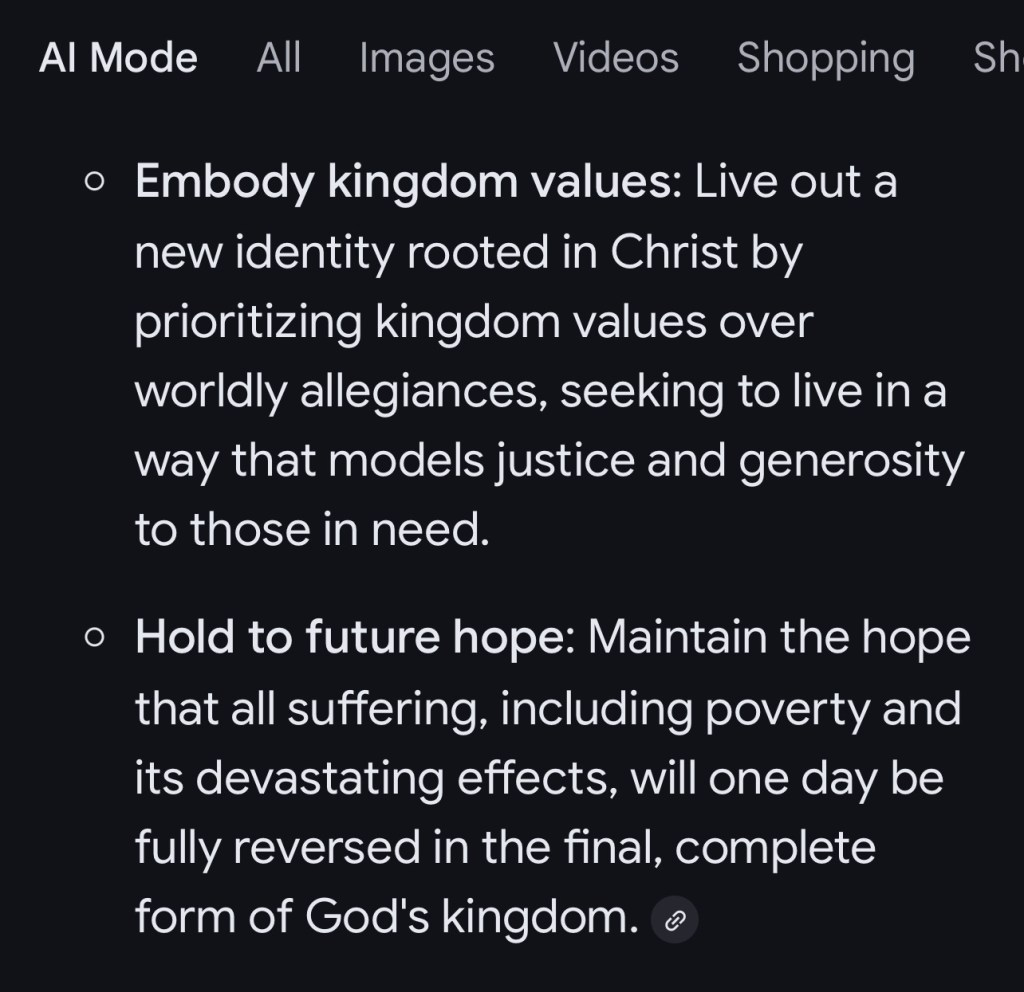Open the Shopping tab

pos(825,58)
